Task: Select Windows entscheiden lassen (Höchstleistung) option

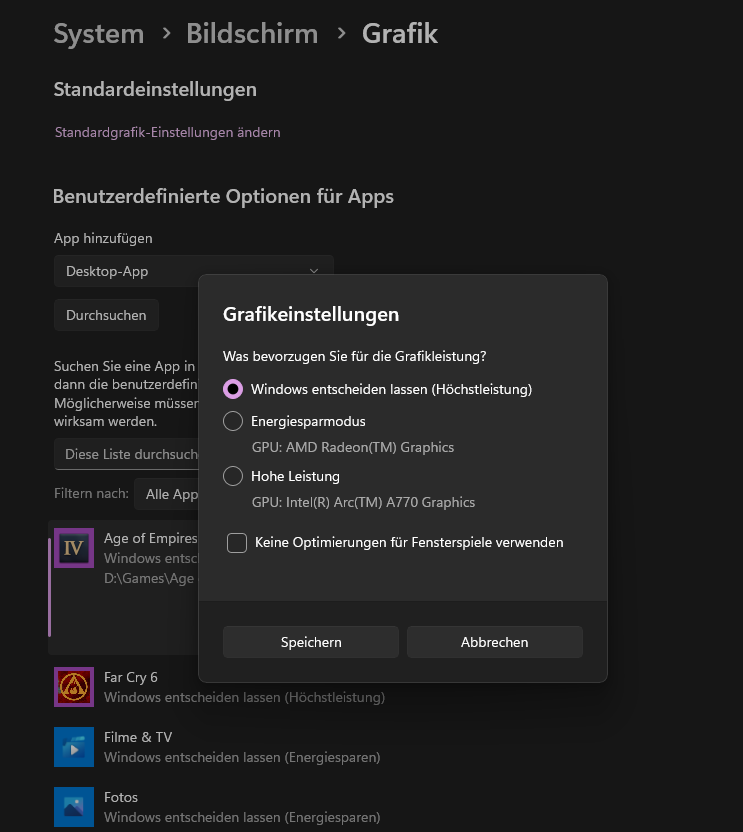Action: (x=233, y=389)
